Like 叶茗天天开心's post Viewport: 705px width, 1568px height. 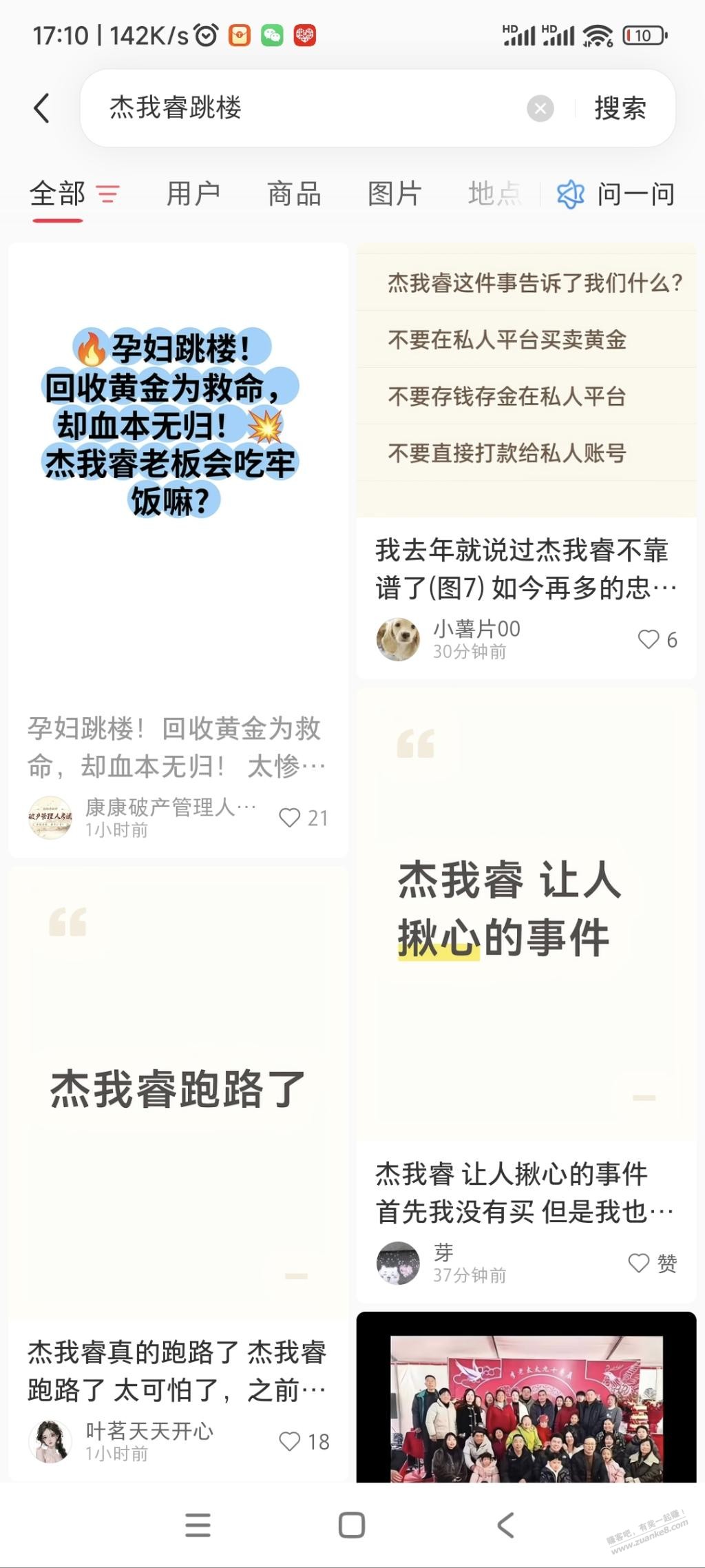click(x=290, y=1441)
